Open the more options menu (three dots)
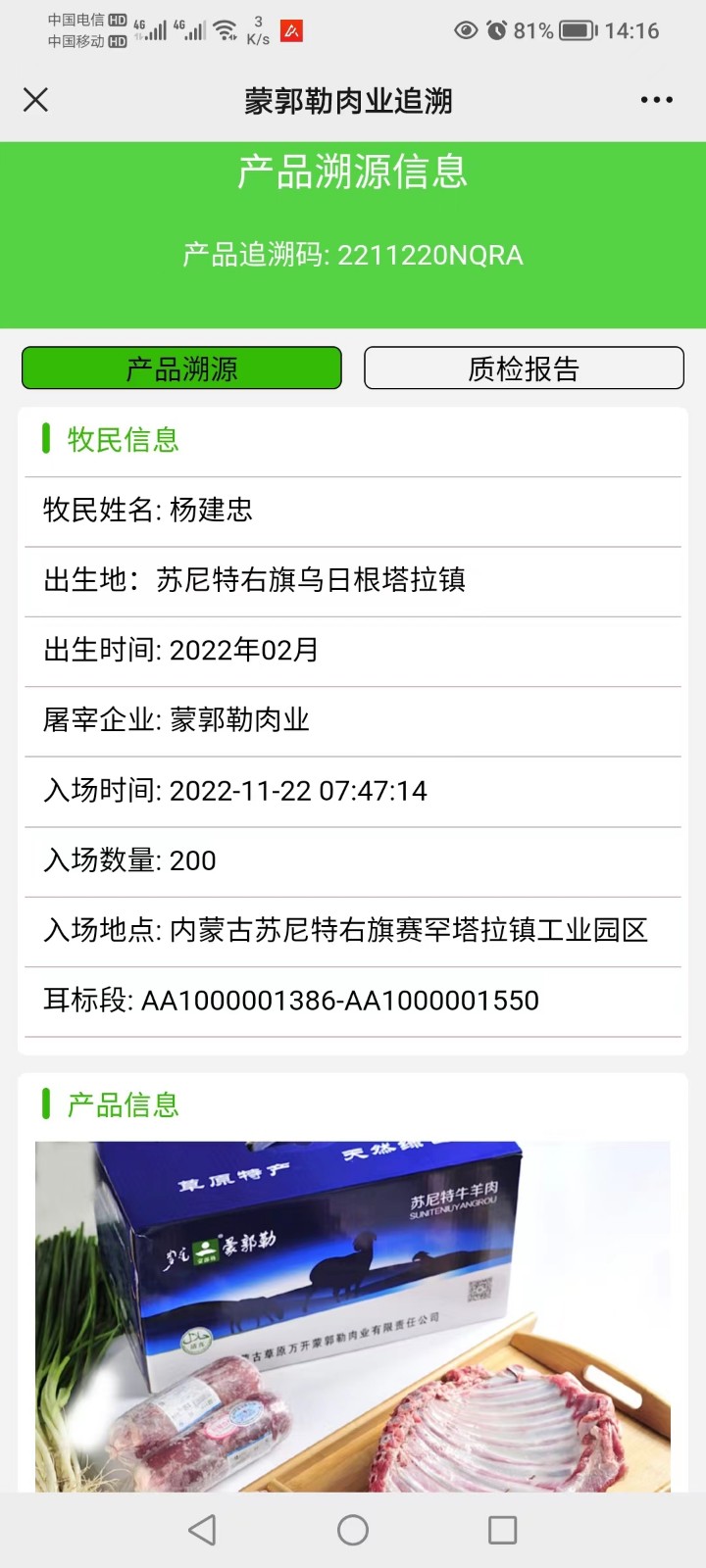This screenshot has height=1568, width=706. [x=655, y=99]
